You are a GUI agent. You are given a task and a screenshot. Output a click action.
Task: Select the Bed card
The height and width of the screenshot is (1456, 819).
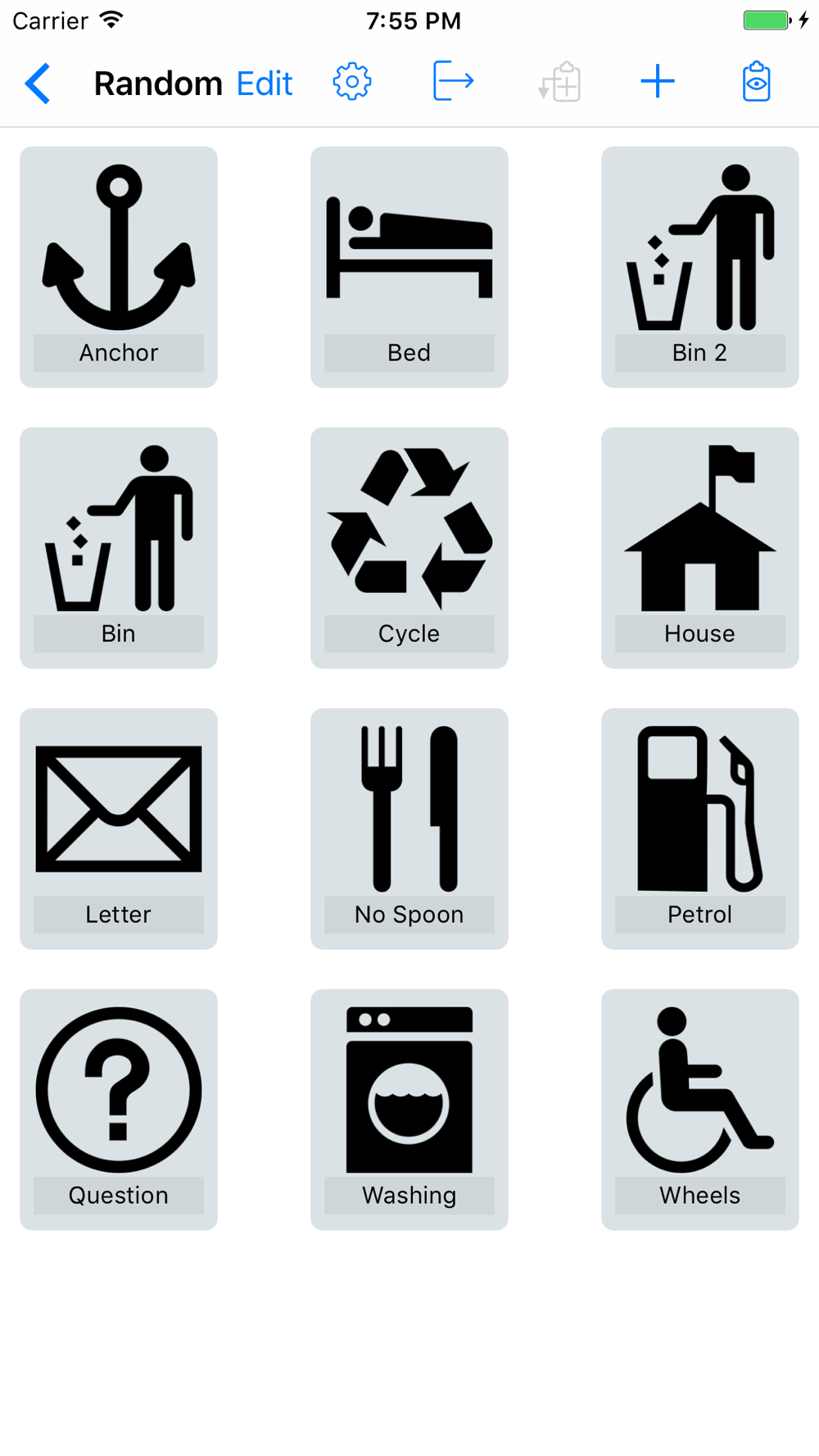click(409, 267)
